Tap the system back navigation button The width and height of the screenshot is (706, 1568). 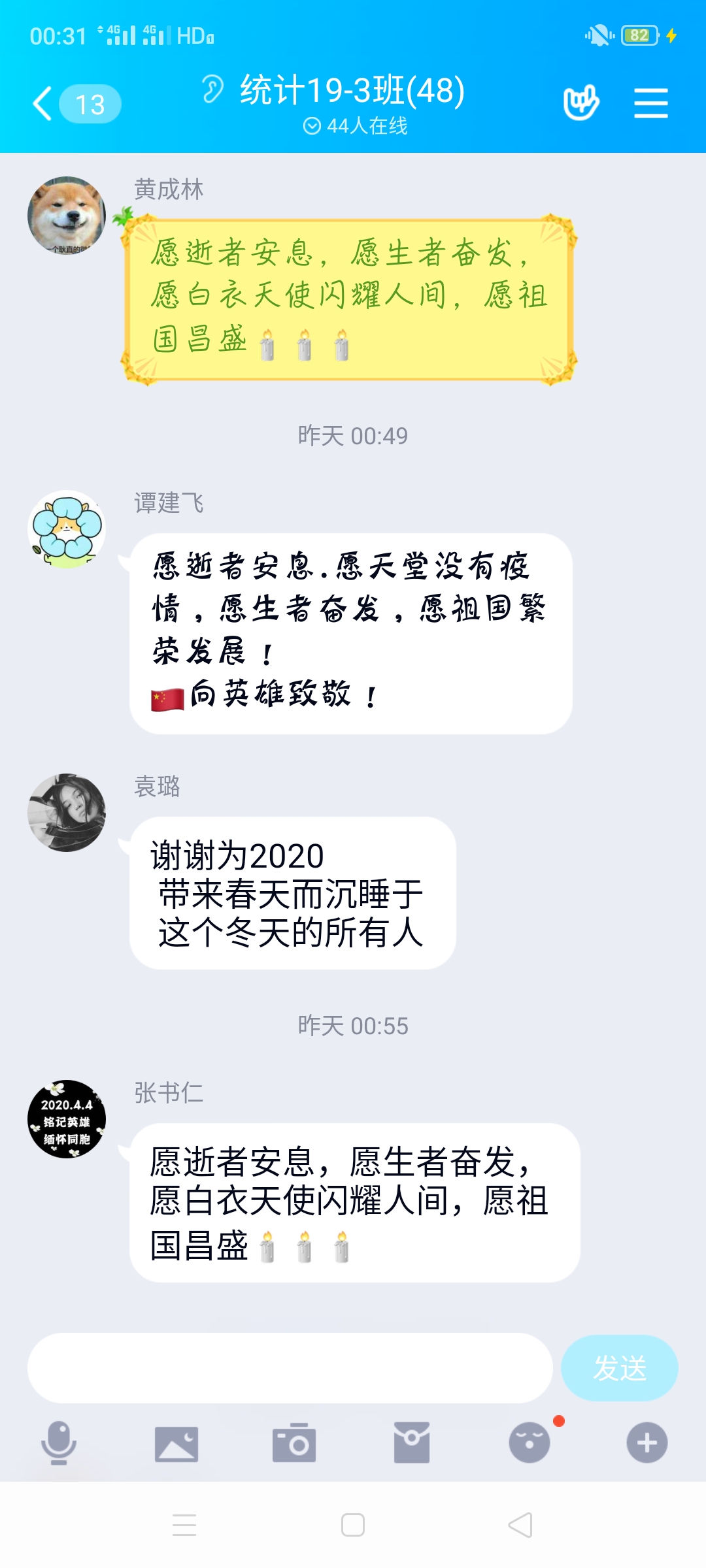[x=521, y=1526]
